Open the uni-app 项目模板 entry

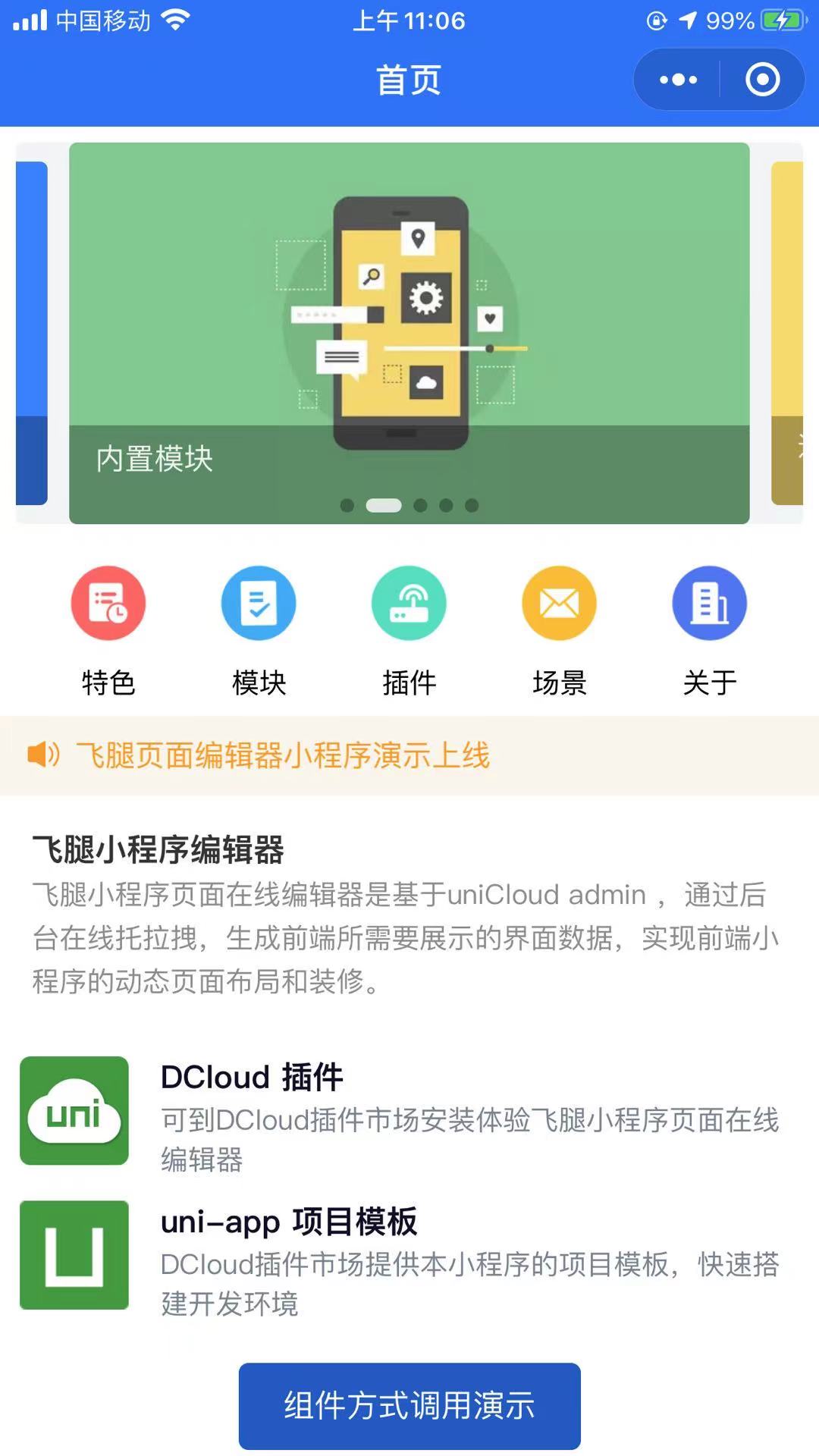coord(409,1255)
